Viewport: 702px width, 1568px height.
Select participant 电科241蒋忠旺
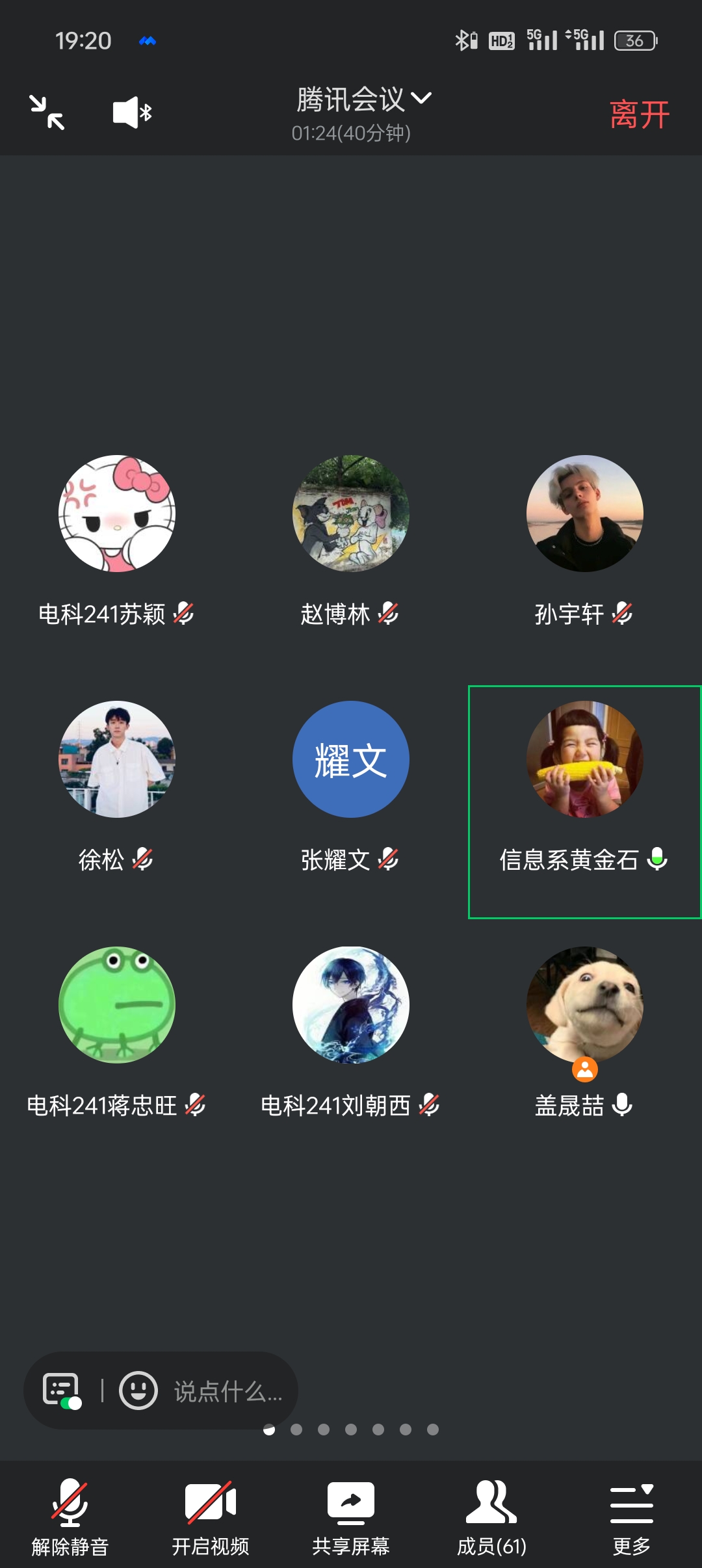pos(117,1005)
